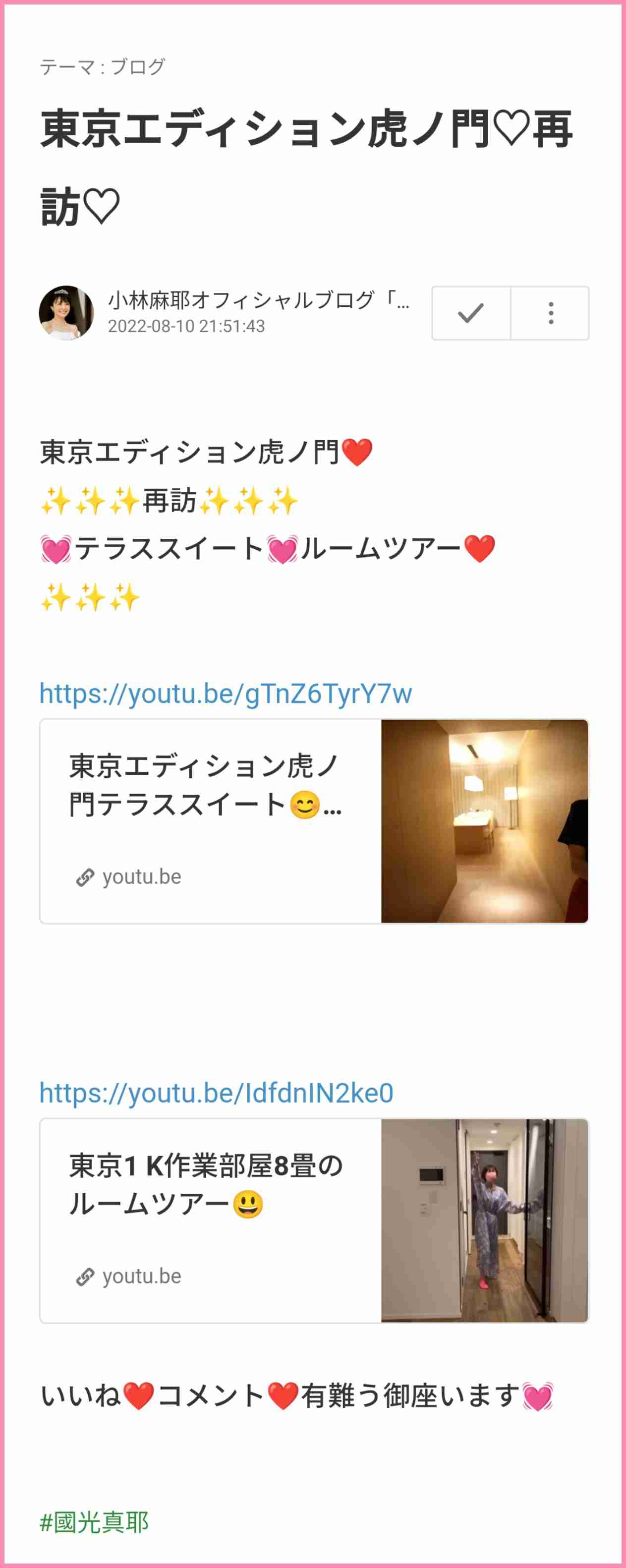Open the three-dot overflow menu

(x=551, y=313)
